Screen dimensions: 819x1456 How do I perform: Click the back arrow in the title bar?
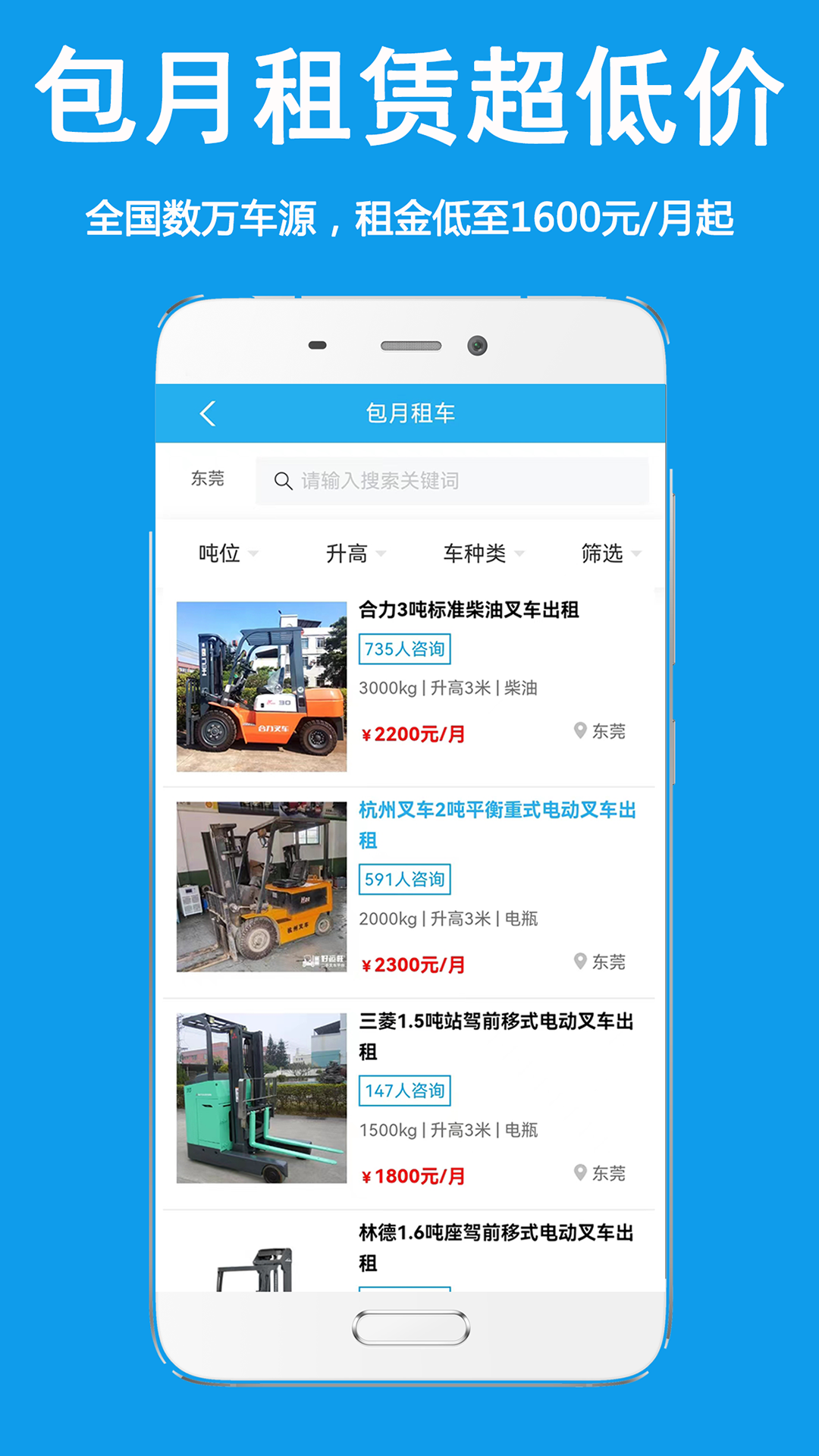(x=206, y=413)
